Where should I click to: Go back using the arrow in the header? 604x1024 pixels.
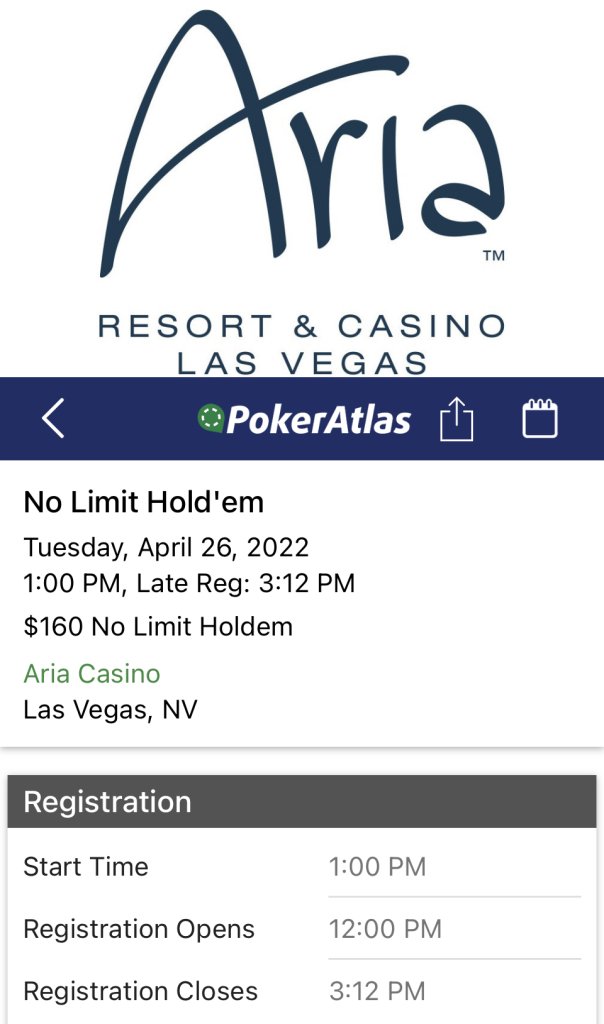[54, 418]
